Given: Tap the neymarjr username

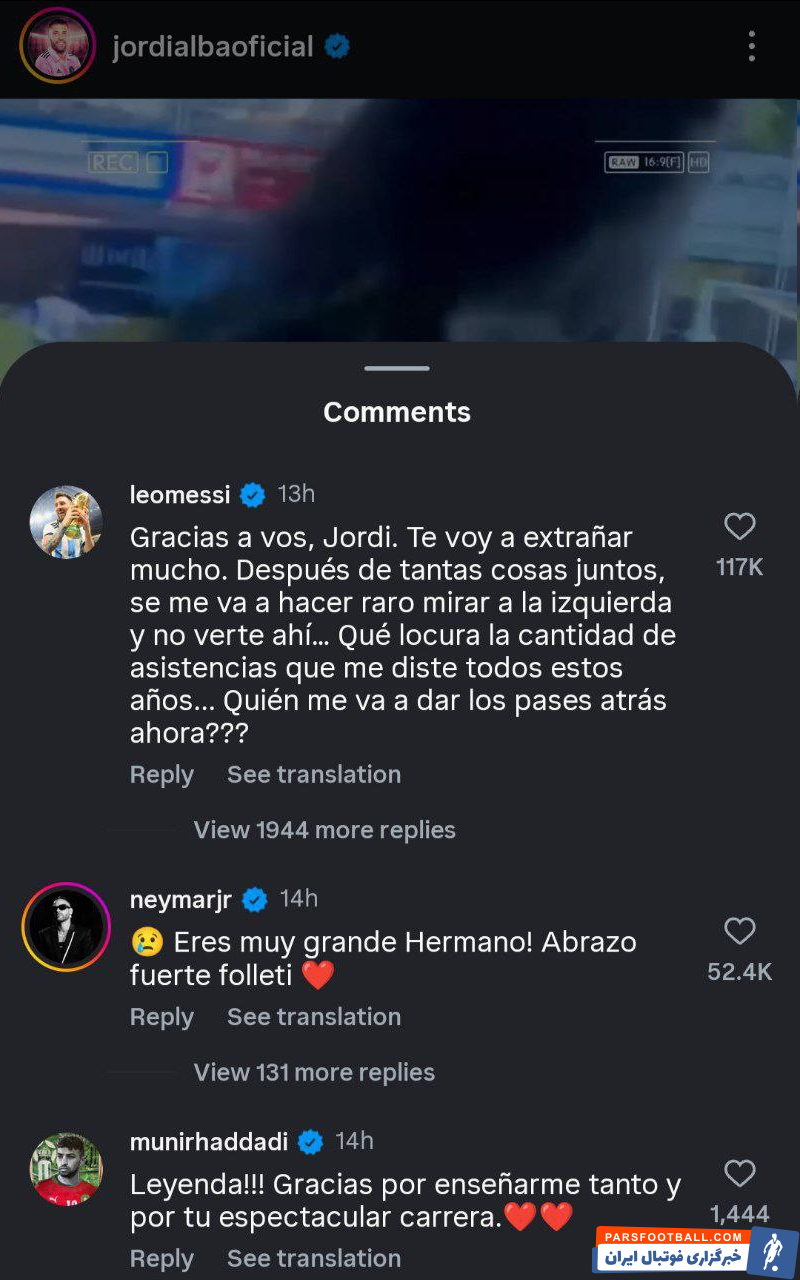Looking at the screenshot, I should pyautogui.click(x=180, y=899).
